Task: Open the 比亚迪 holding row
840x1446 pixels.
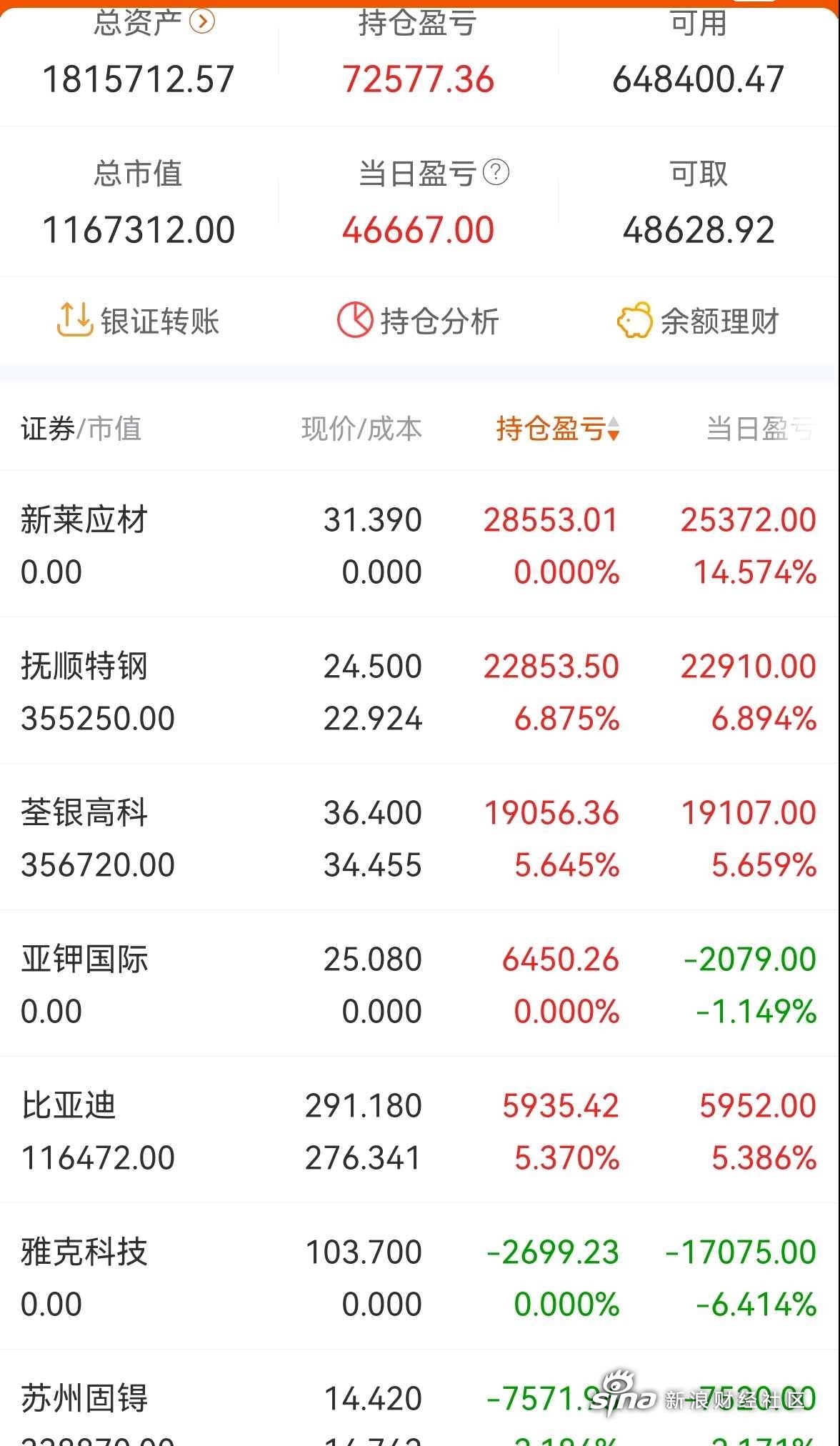Action: point(420,1130)
